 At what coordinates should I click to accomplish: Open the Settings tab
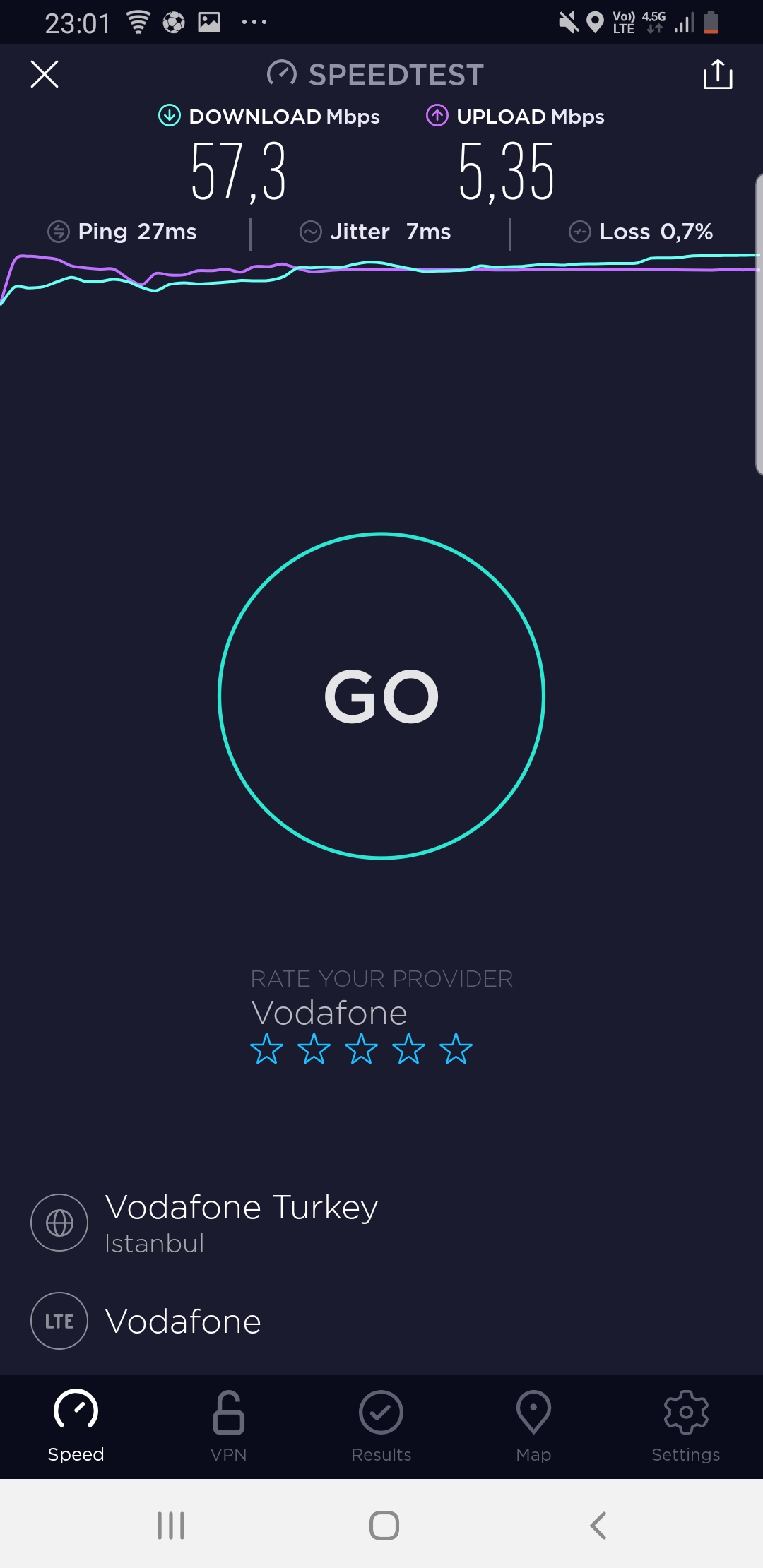pyautogui.click(x=686, y=1427)
